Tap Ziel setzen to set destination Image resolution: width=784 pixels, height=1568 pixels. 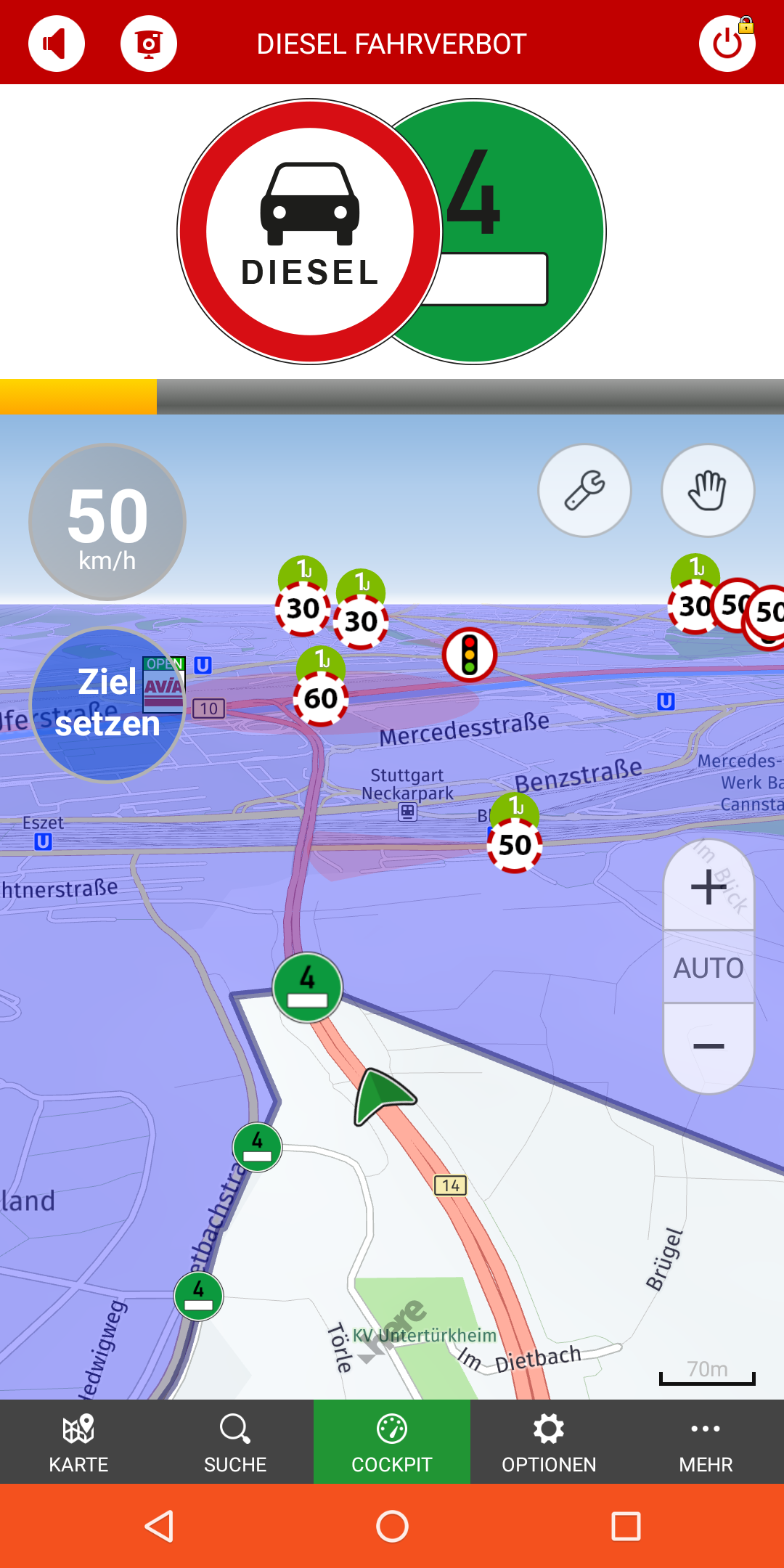pos(107,704)
